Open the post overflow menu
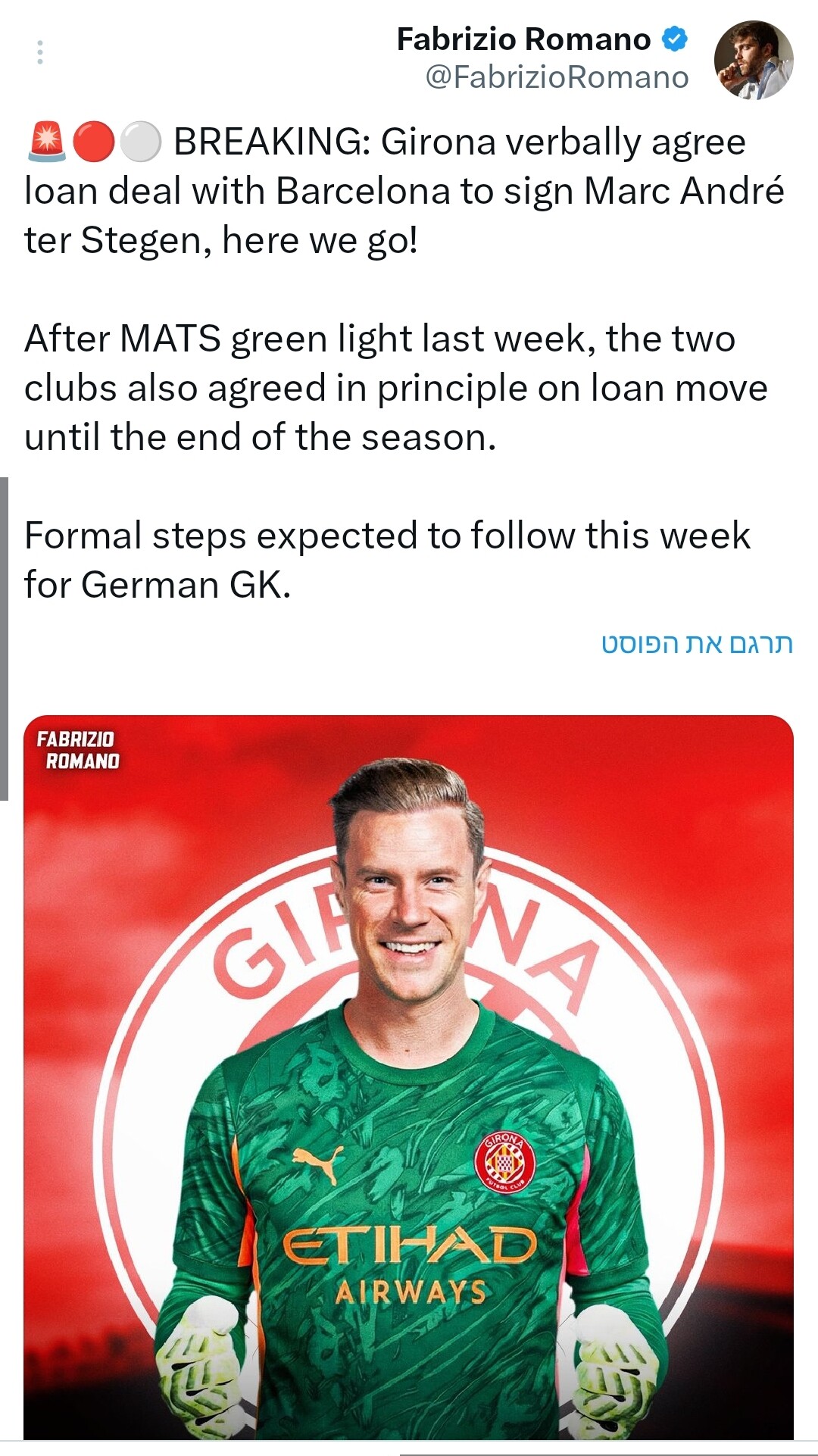Viewport: 818px width, 1456px height. [x=39, y=52]
